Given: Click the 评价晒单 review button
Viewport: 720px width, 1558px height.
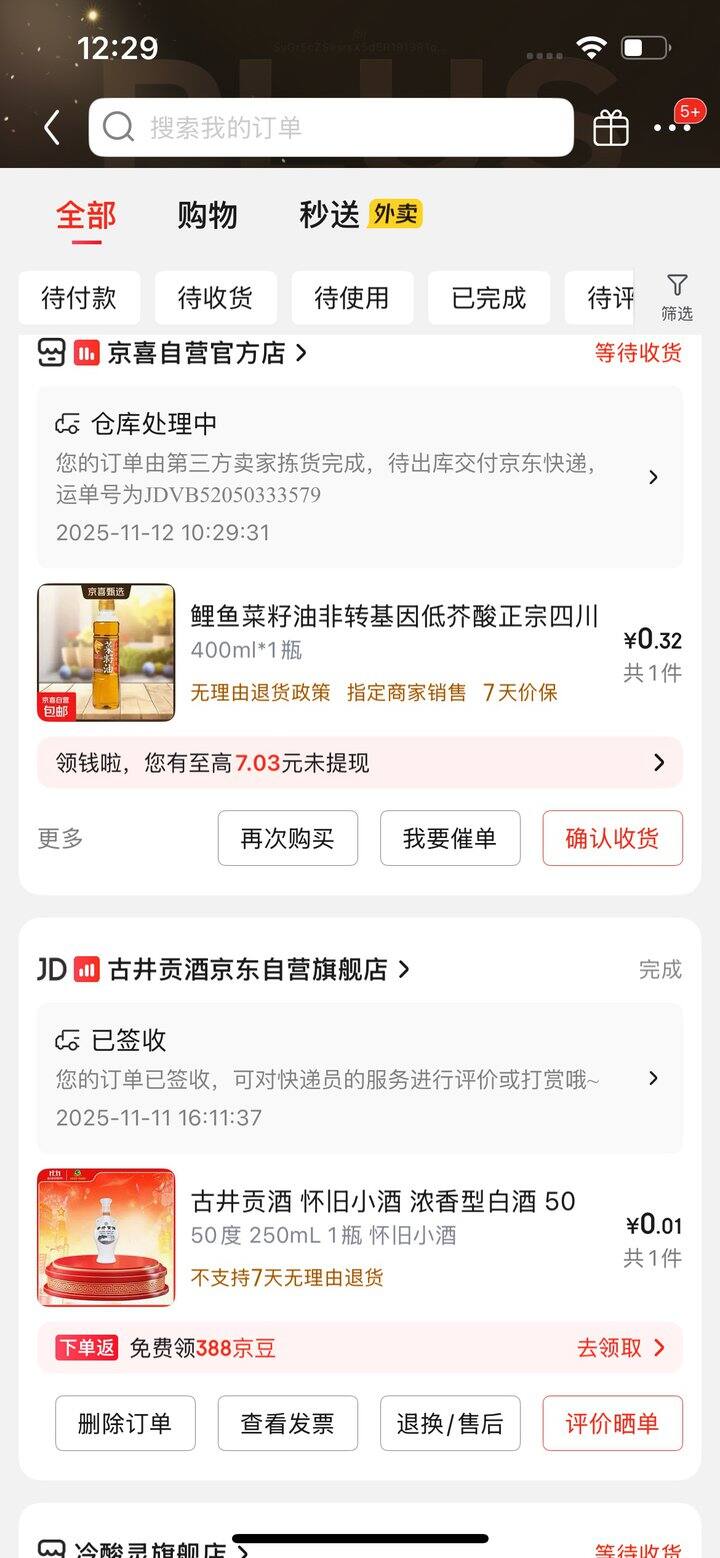Looking at the screenshot, I should coord(612,1423).
